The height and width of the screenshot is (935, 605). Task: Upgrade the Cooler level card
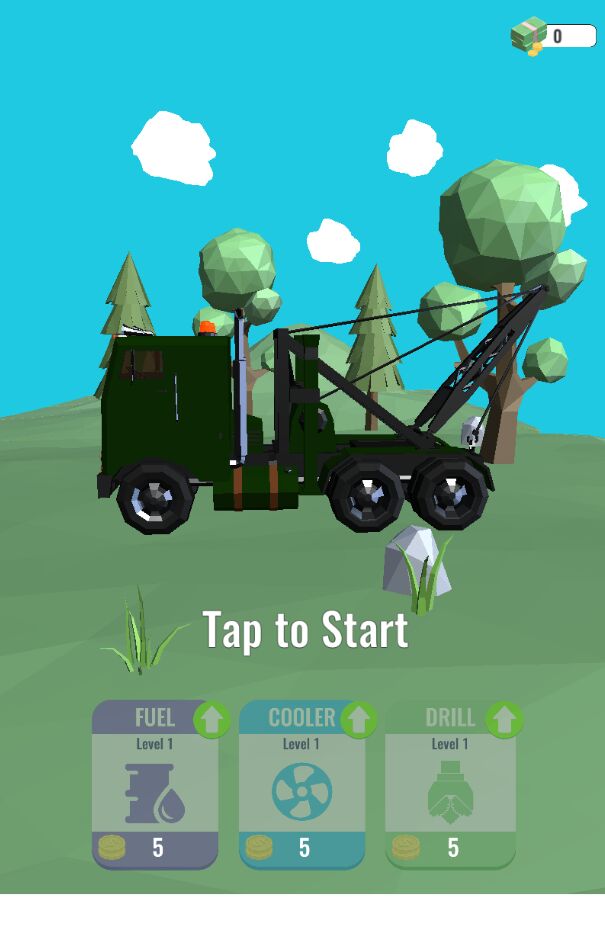coord(301,785)
